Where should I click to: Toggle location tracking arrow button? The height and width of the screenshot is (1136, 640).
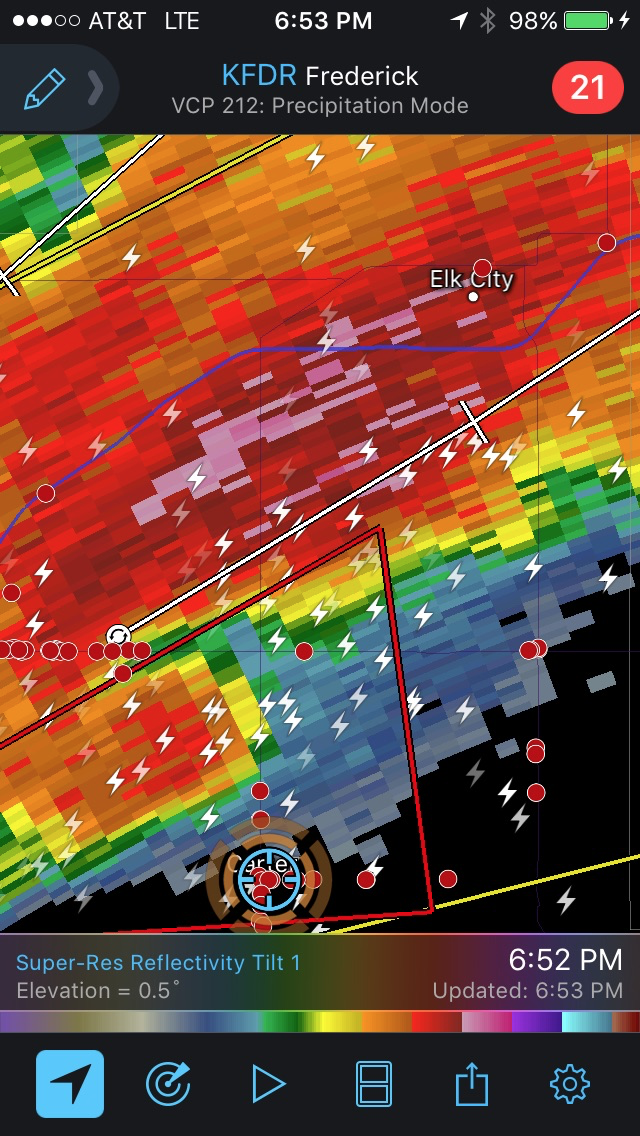(70, 1084)
